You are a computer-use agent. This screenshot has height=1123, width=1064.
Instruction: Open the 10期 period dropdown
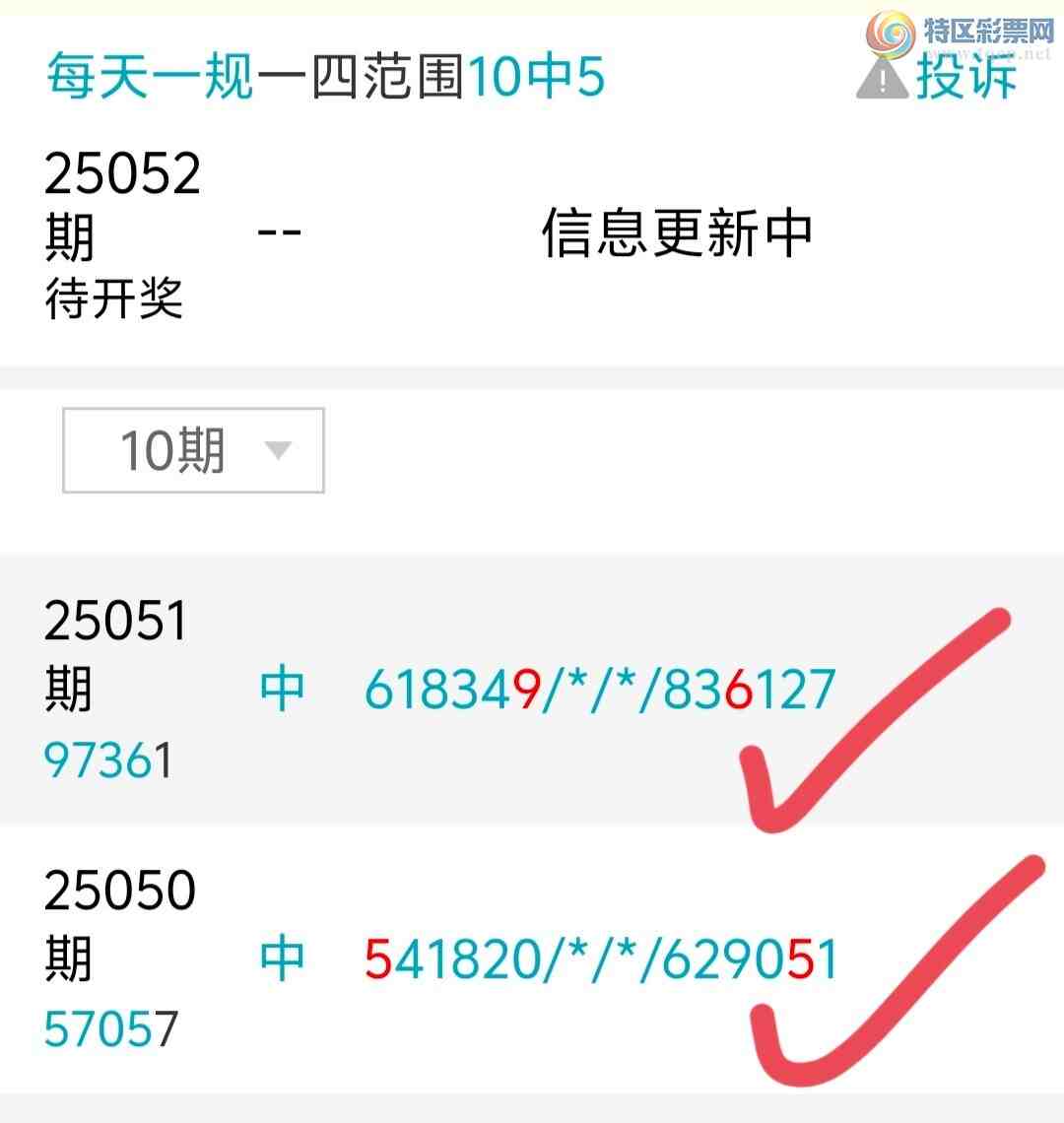[193, 450]
